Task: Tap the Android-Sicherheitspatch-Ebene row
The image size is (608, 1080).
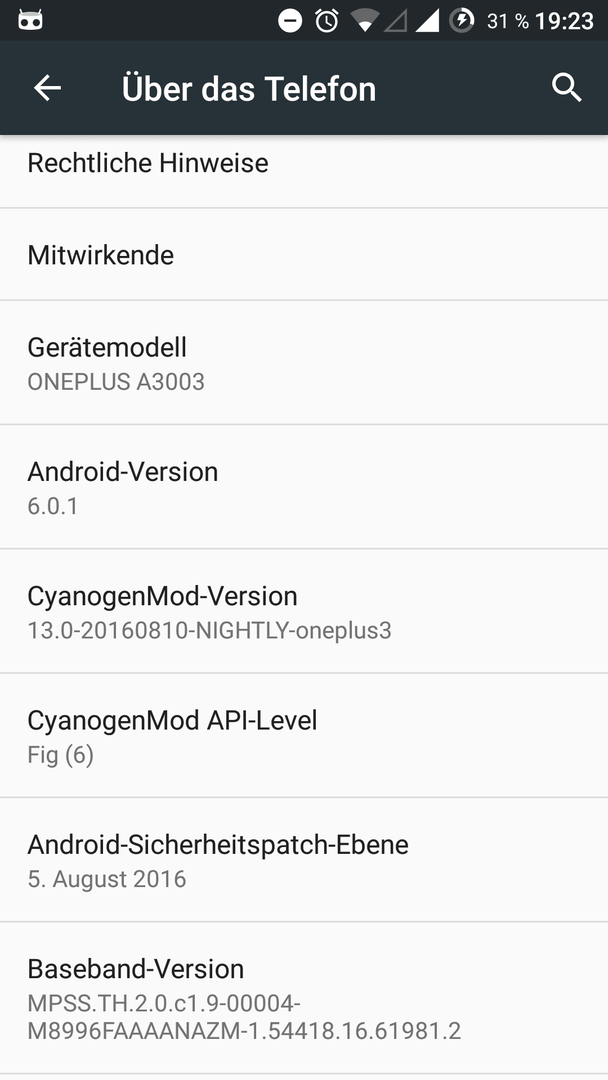Action: pos(304,860)
